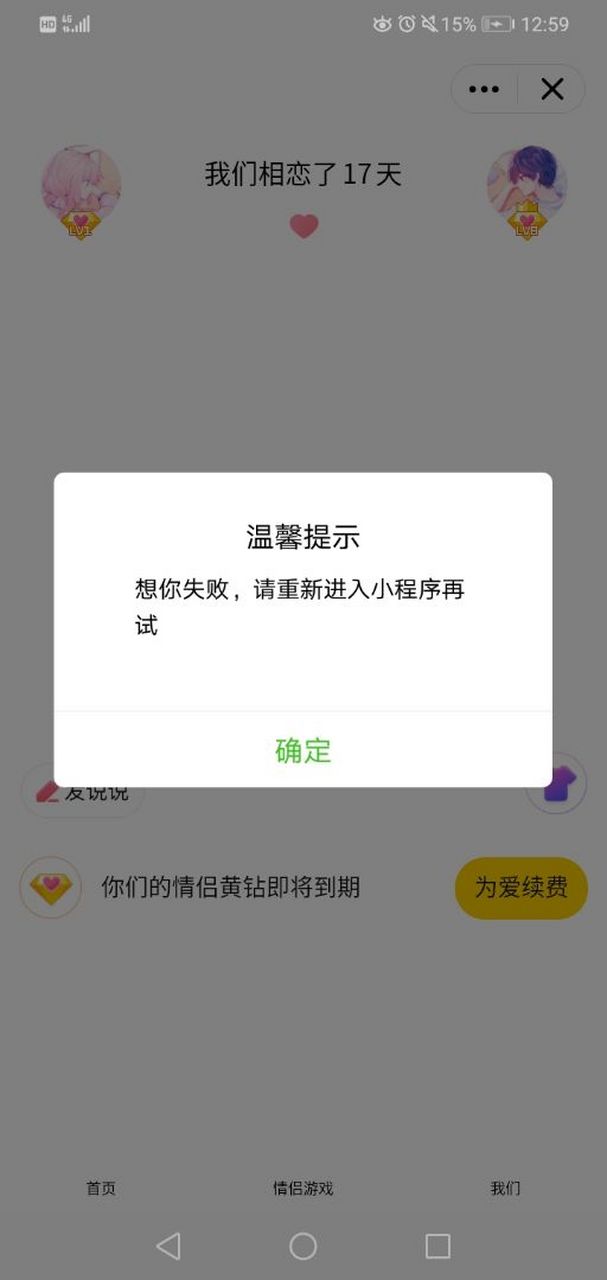Open the mini program overflow menu
Image resolution: width=607 pixels, height=1280 pixels.
tap(484, 89)
